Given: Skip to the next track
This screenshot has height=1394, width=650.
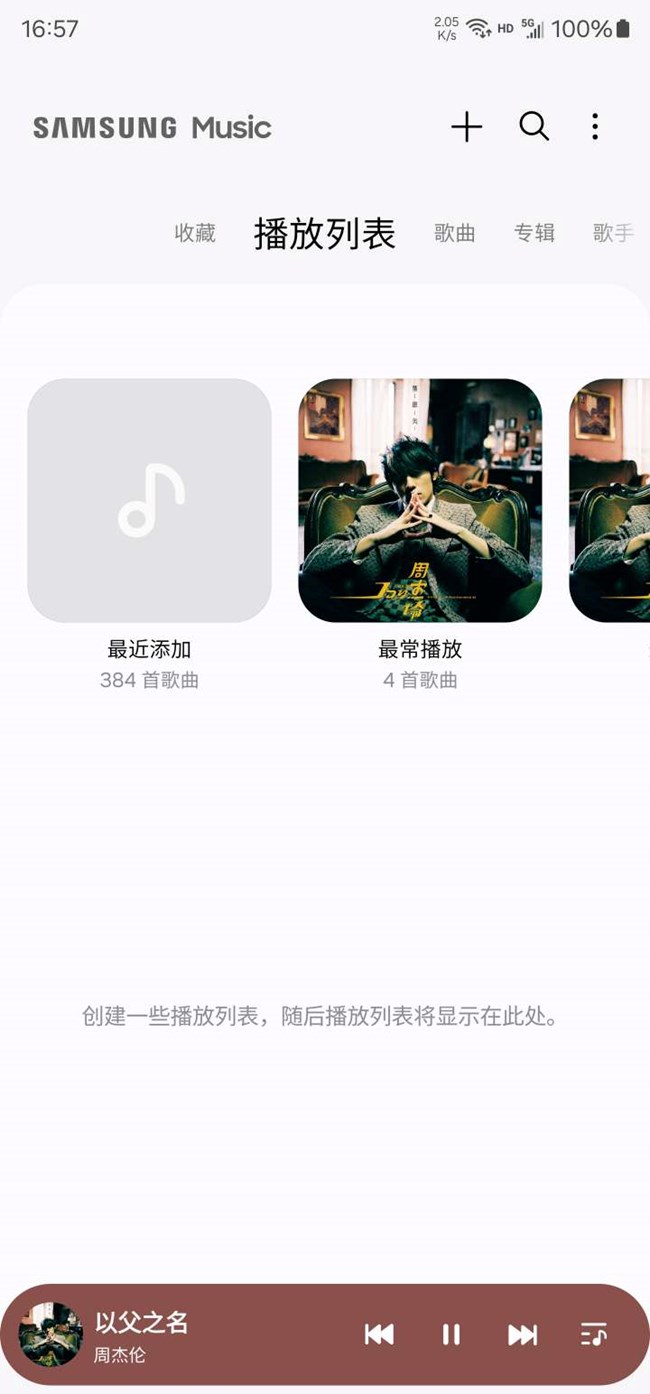Looking at the screenshot, I should click(522, 1334).
